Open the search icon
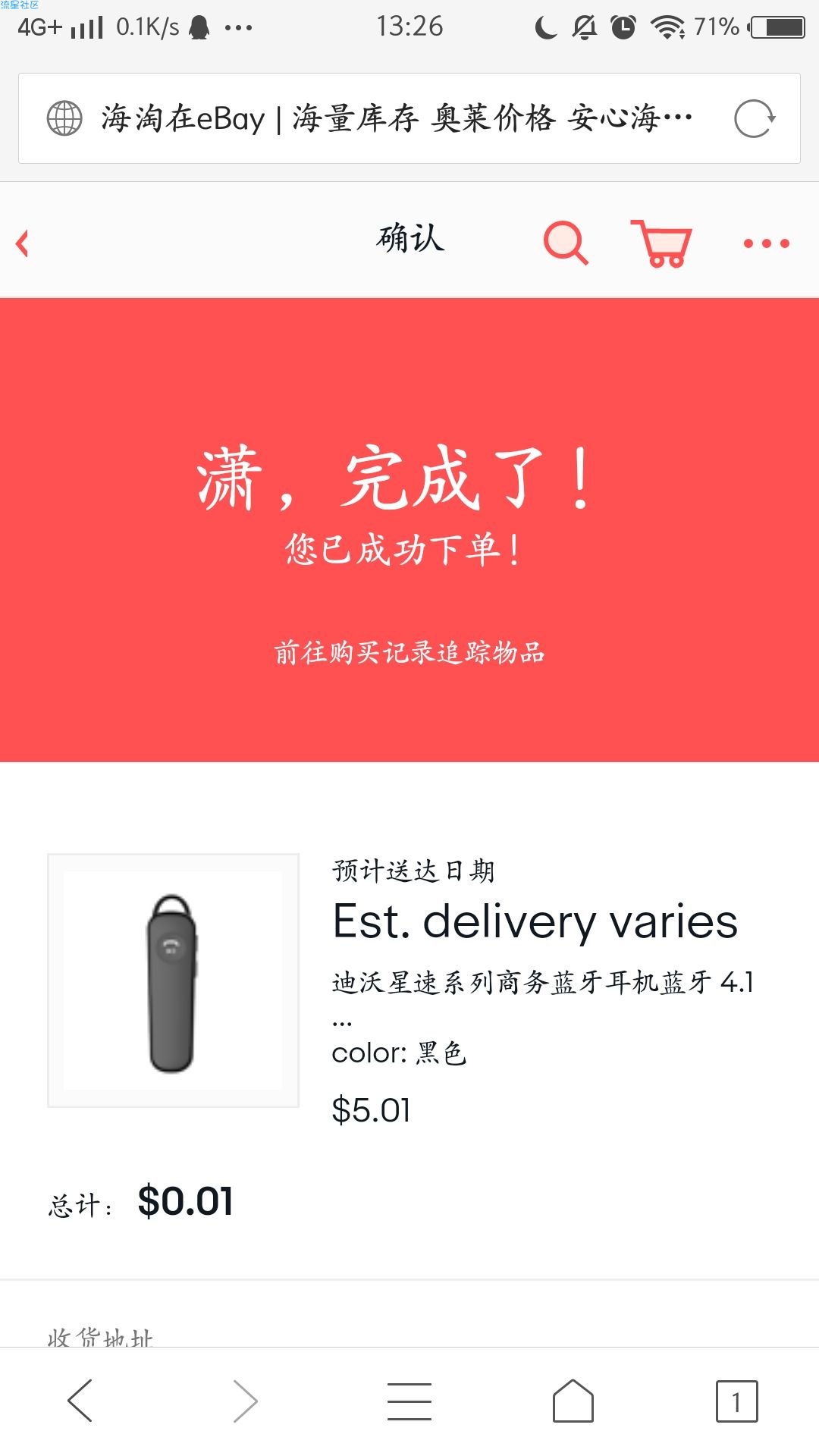This screenshot has height=1456, width=819. click(x=566, y=243)
